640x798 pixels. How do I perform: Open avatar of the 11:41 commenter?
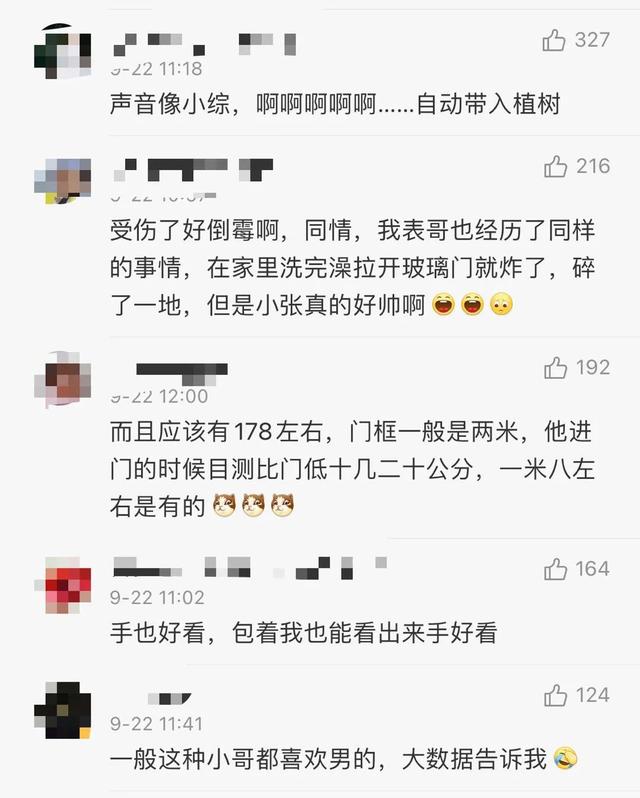(62, 708)
